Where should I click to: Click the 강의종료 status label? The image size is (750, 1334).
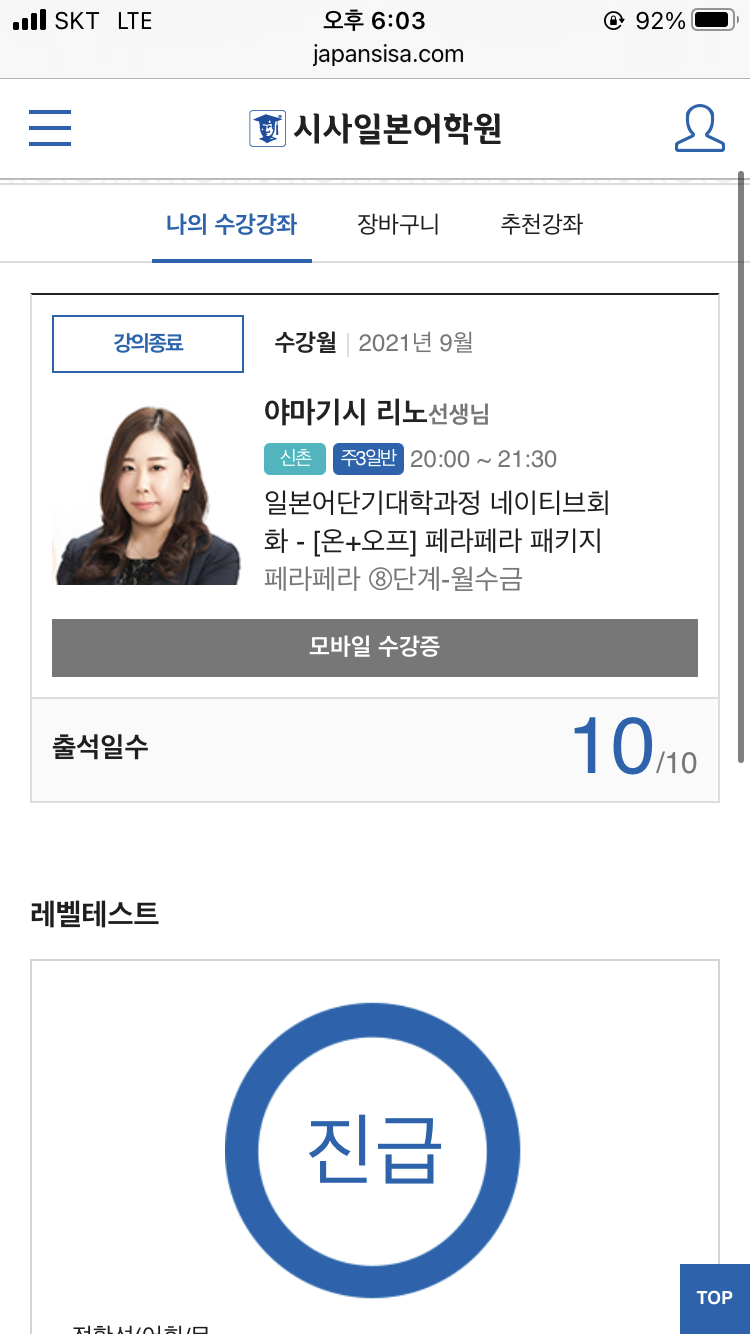147,343
